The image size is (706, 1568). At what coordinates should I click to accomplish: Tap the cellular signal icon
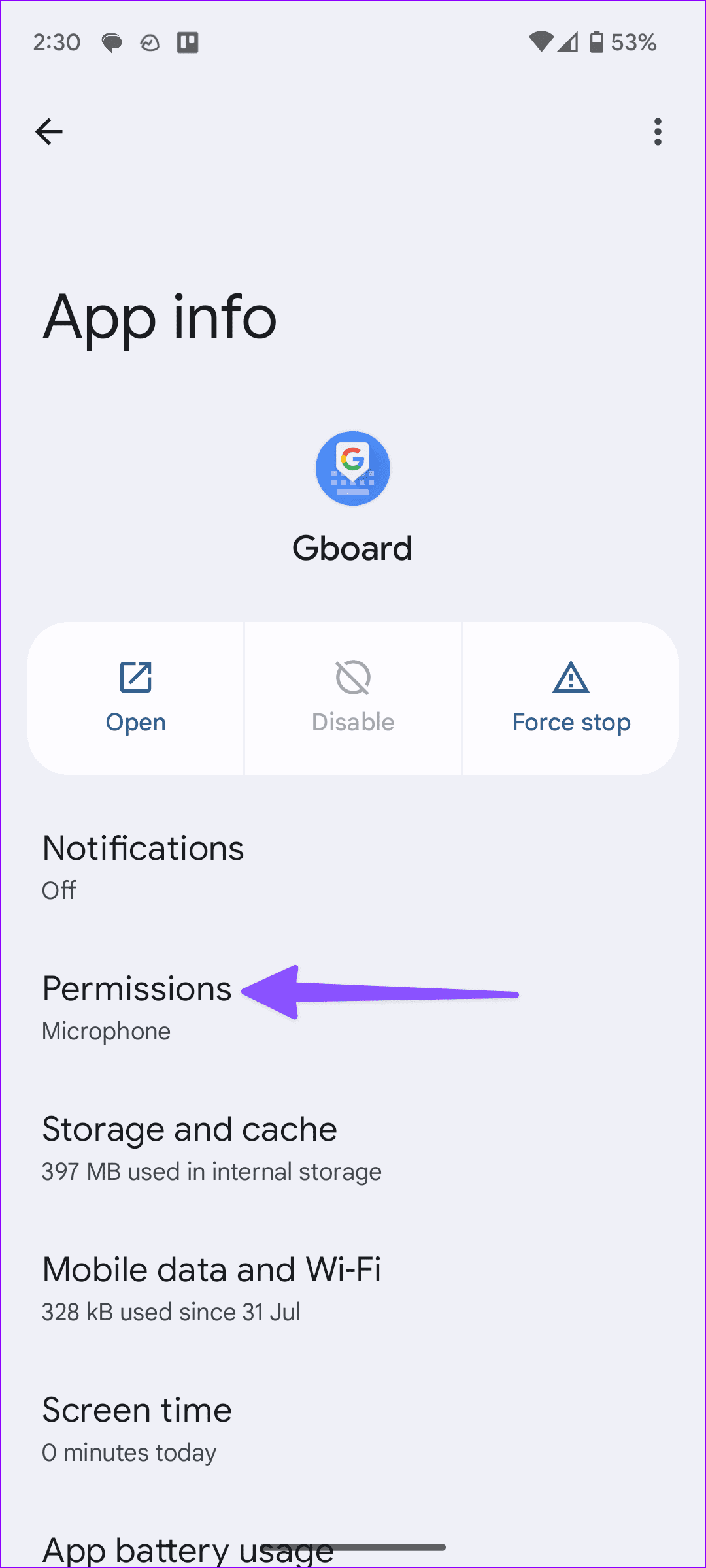(x=567, y=42)
